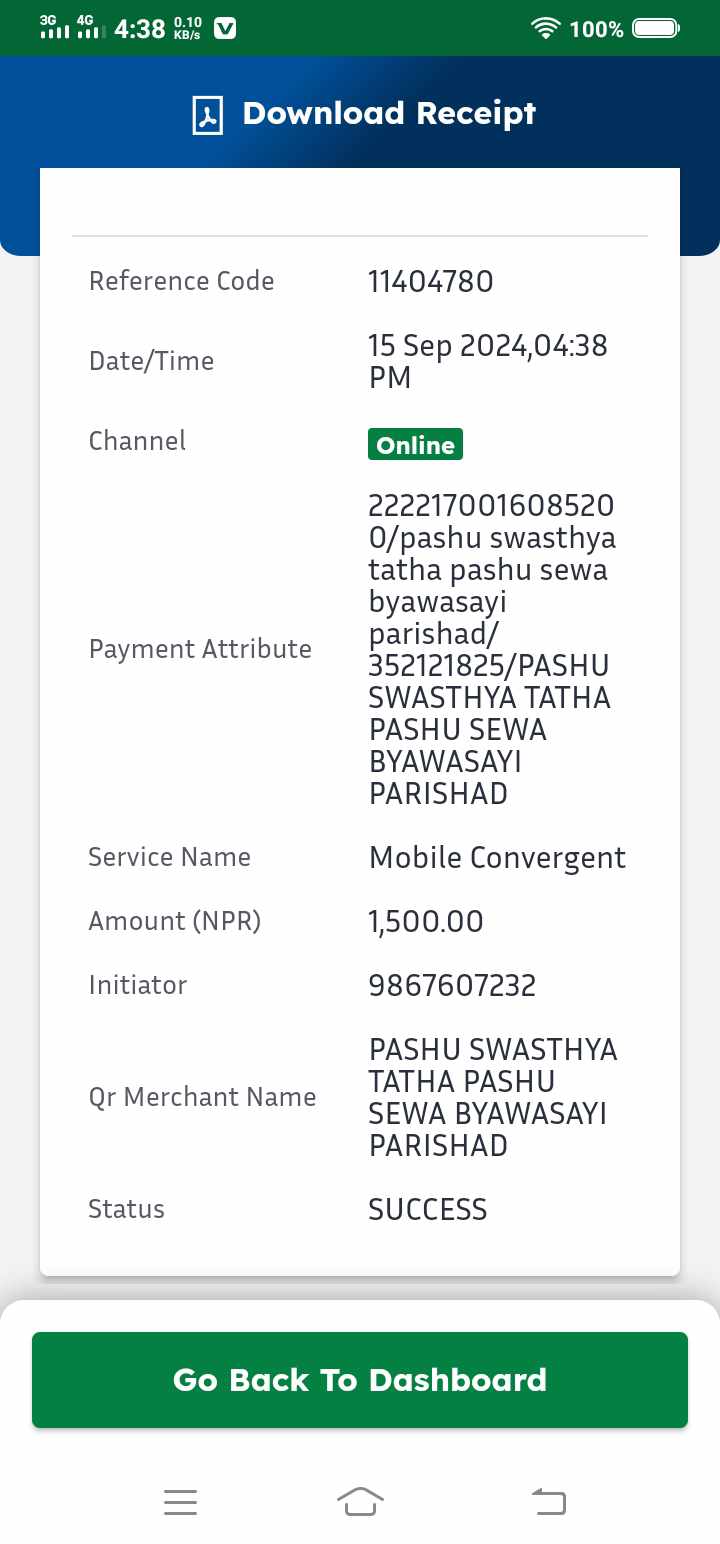Screen dimensions: 720x1544
Task: Go back to the dashboard
Action: click(x=360, y=1380)
